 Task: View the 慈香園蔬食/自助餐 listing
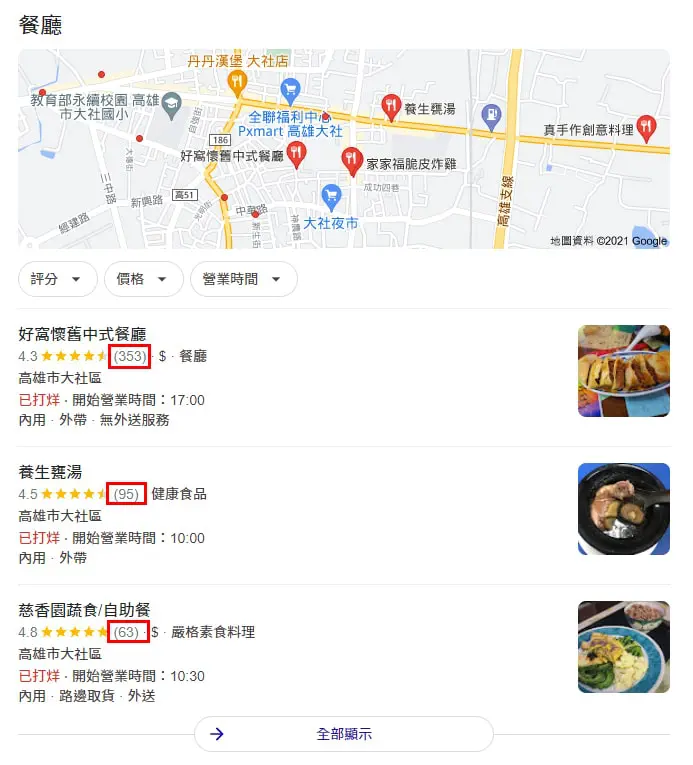pyautogui.click(x=84, y=610)
